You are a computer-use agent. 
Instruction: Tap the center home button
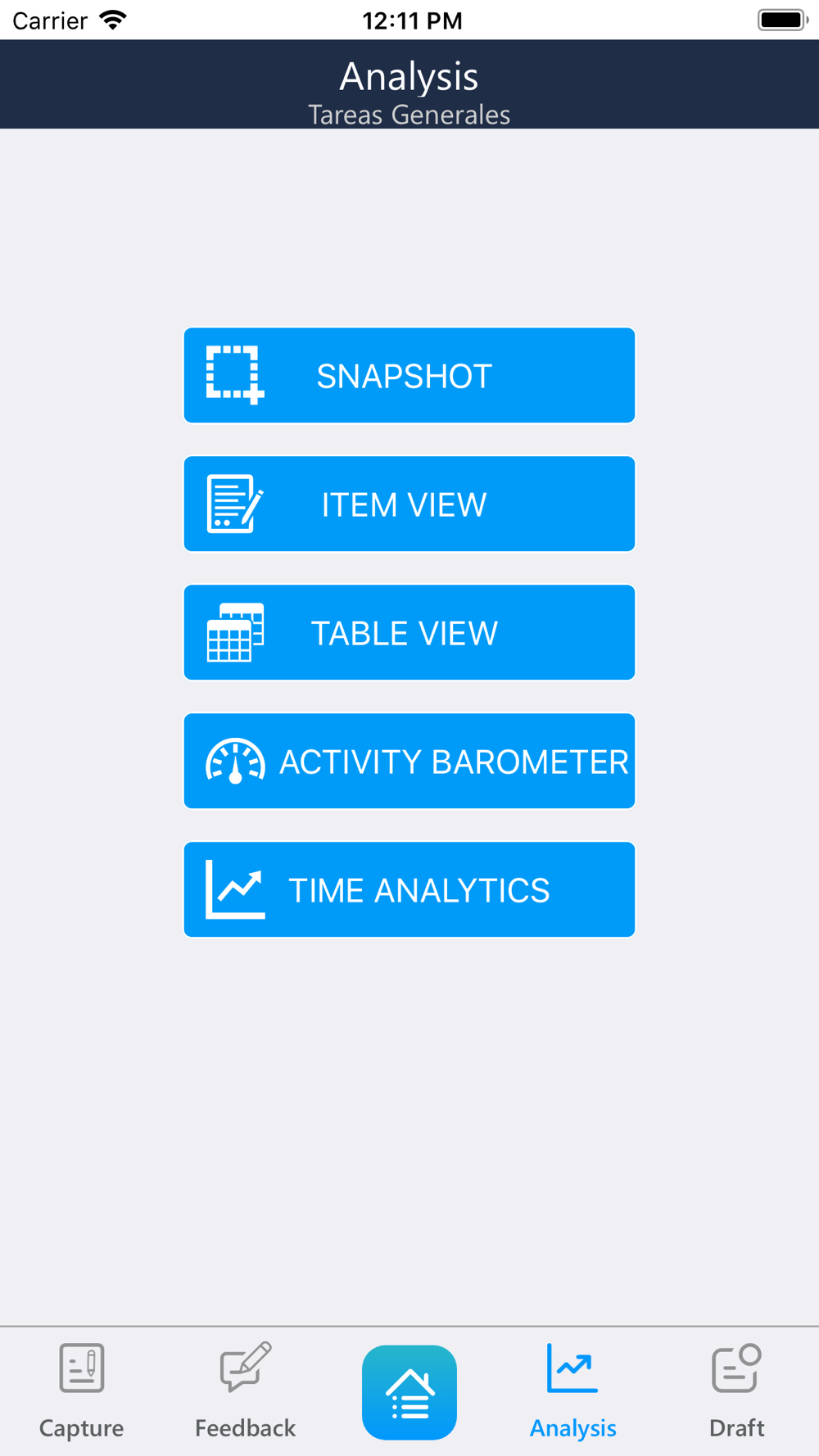pyautogui.click(x=409, y=1393)
